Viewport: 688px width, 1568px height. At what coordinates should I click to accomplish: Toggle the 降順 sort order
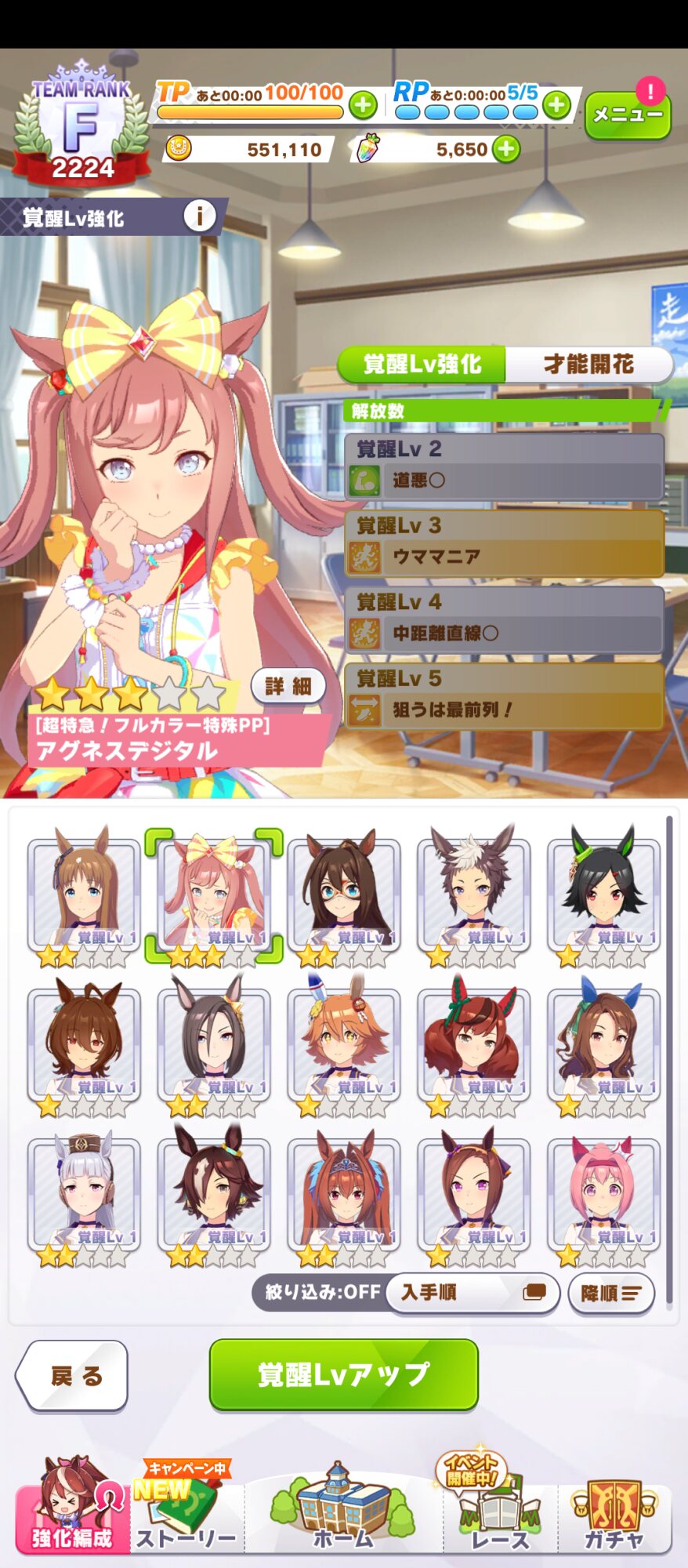[x=610, y=1294]
